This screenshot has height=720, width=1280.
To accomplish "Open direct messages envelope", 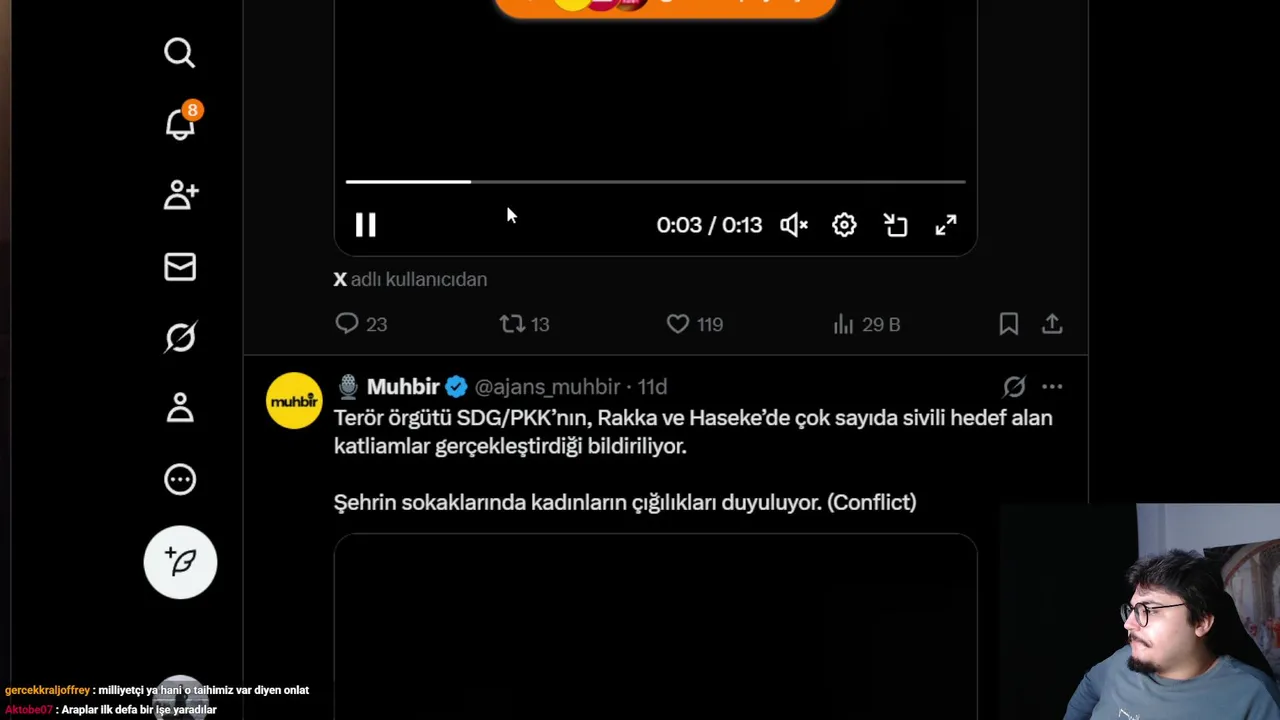I will pyautogui.click(x=180, y=266).
